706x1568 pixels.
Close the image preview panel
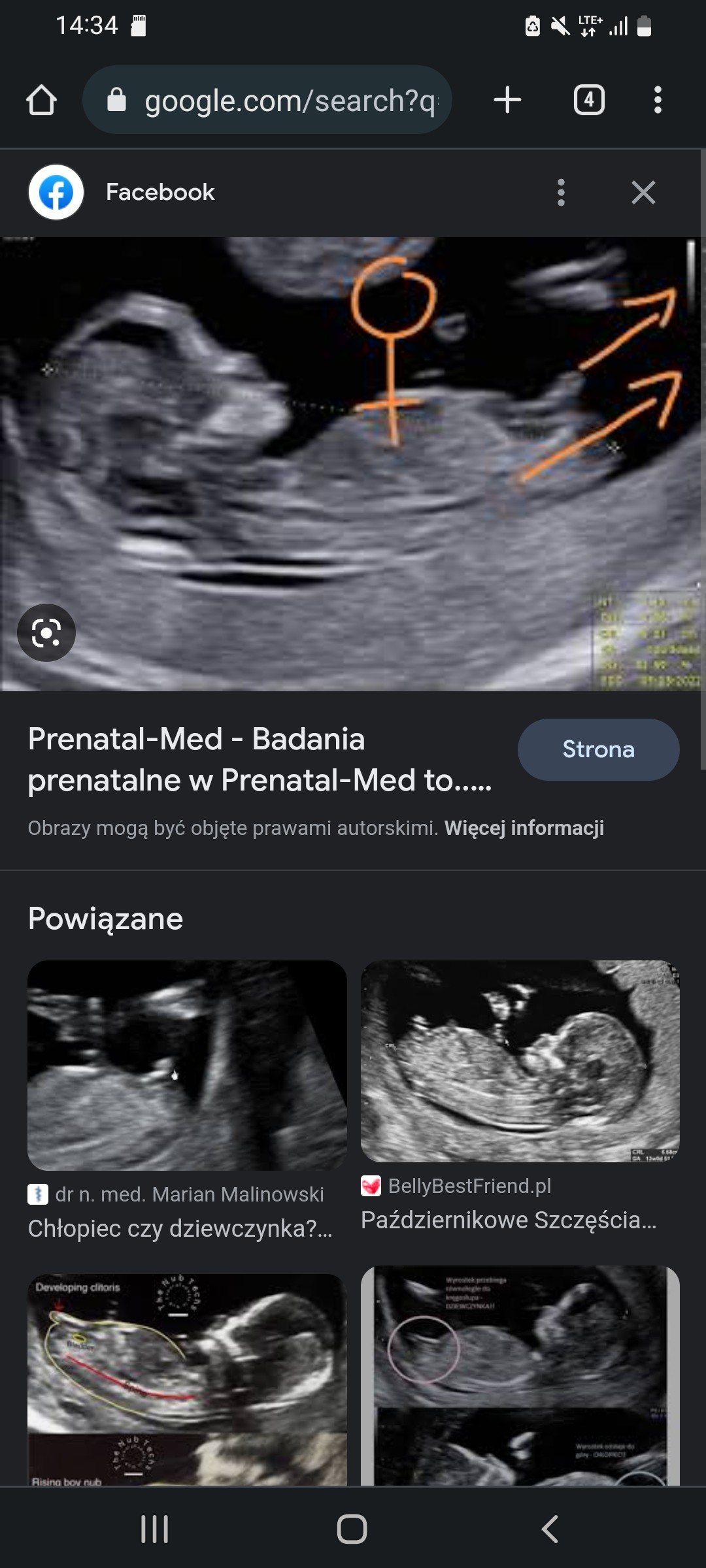click(x=643, y=193)
